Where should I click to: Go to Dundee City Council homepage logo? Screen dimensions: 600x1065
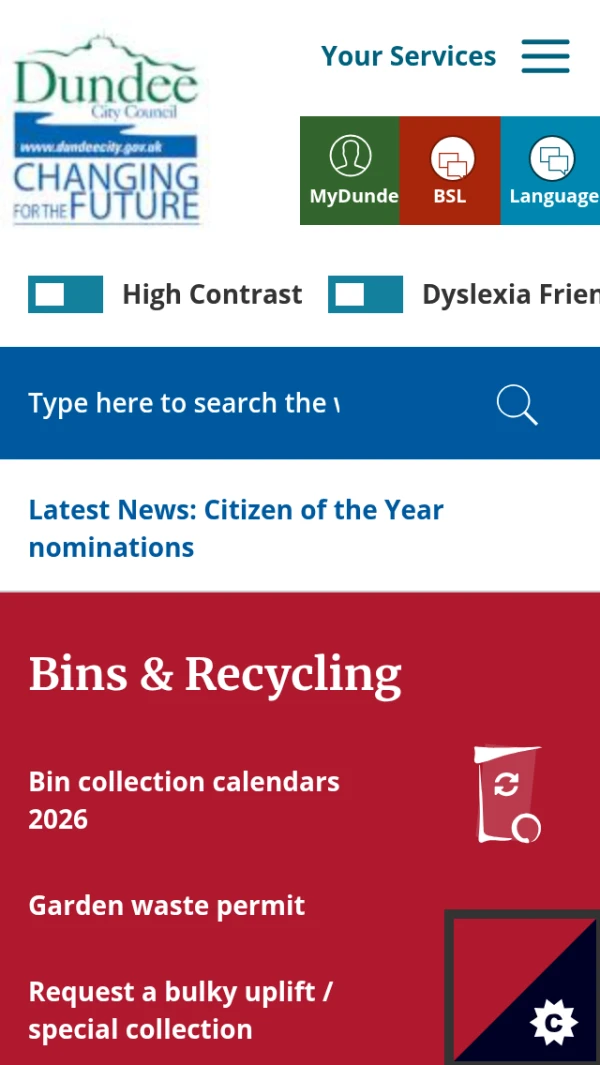click(106, 130)
